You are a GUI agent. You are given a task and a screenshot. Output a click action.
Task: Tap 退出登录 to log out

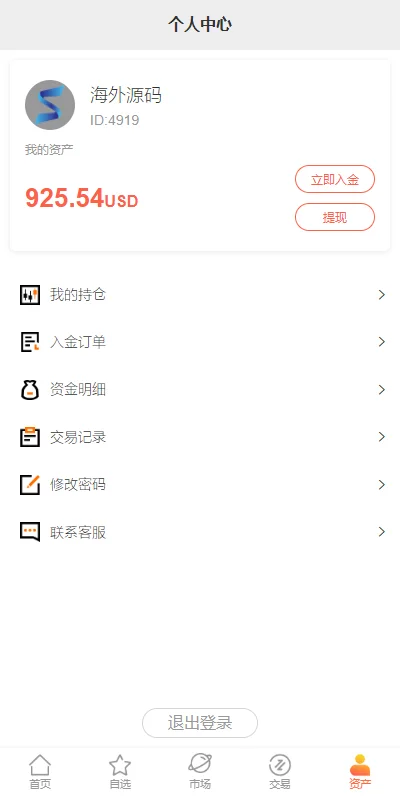(x=200, y=723)
